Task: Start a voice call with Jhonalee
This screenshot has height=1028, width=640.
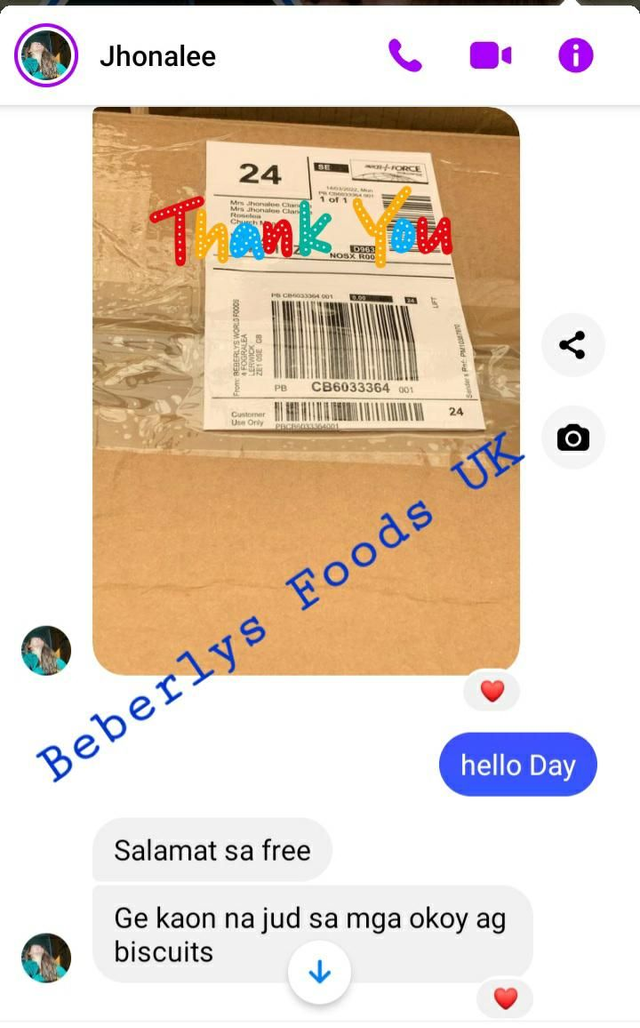Action: 405,55
